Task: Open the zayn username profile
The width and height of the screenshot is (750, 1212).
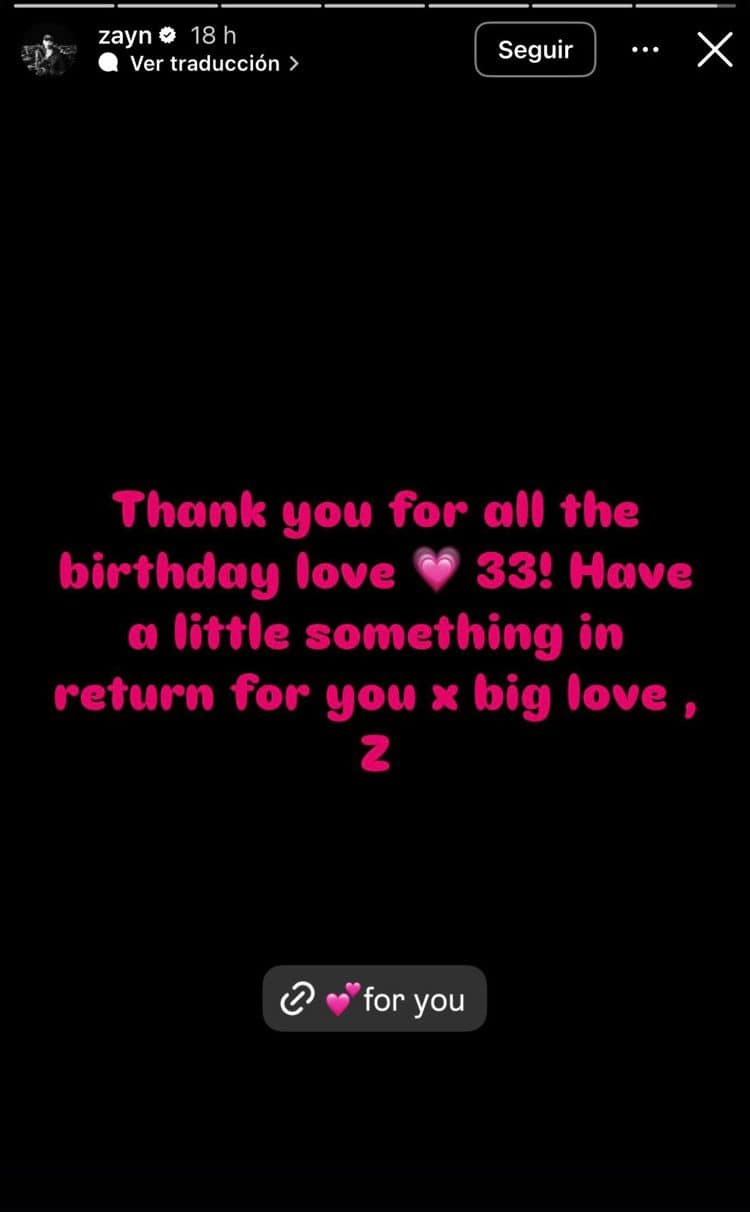Action: click(x=125, y=35)
